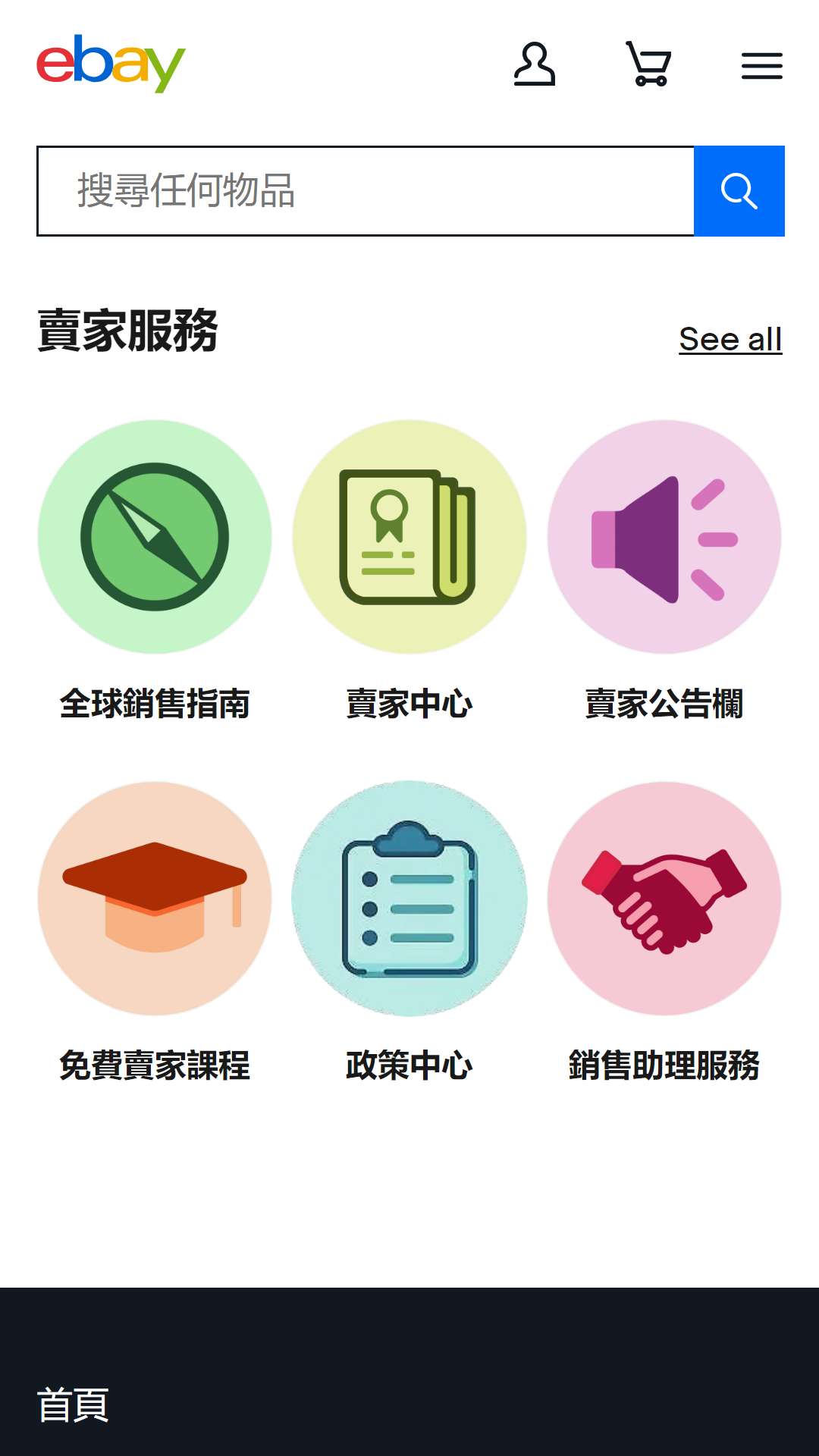Open 全球銷售指南 tile
The width and height of the screenshot is (819, 1456).
pyautogui.click(x=155, y=570)
